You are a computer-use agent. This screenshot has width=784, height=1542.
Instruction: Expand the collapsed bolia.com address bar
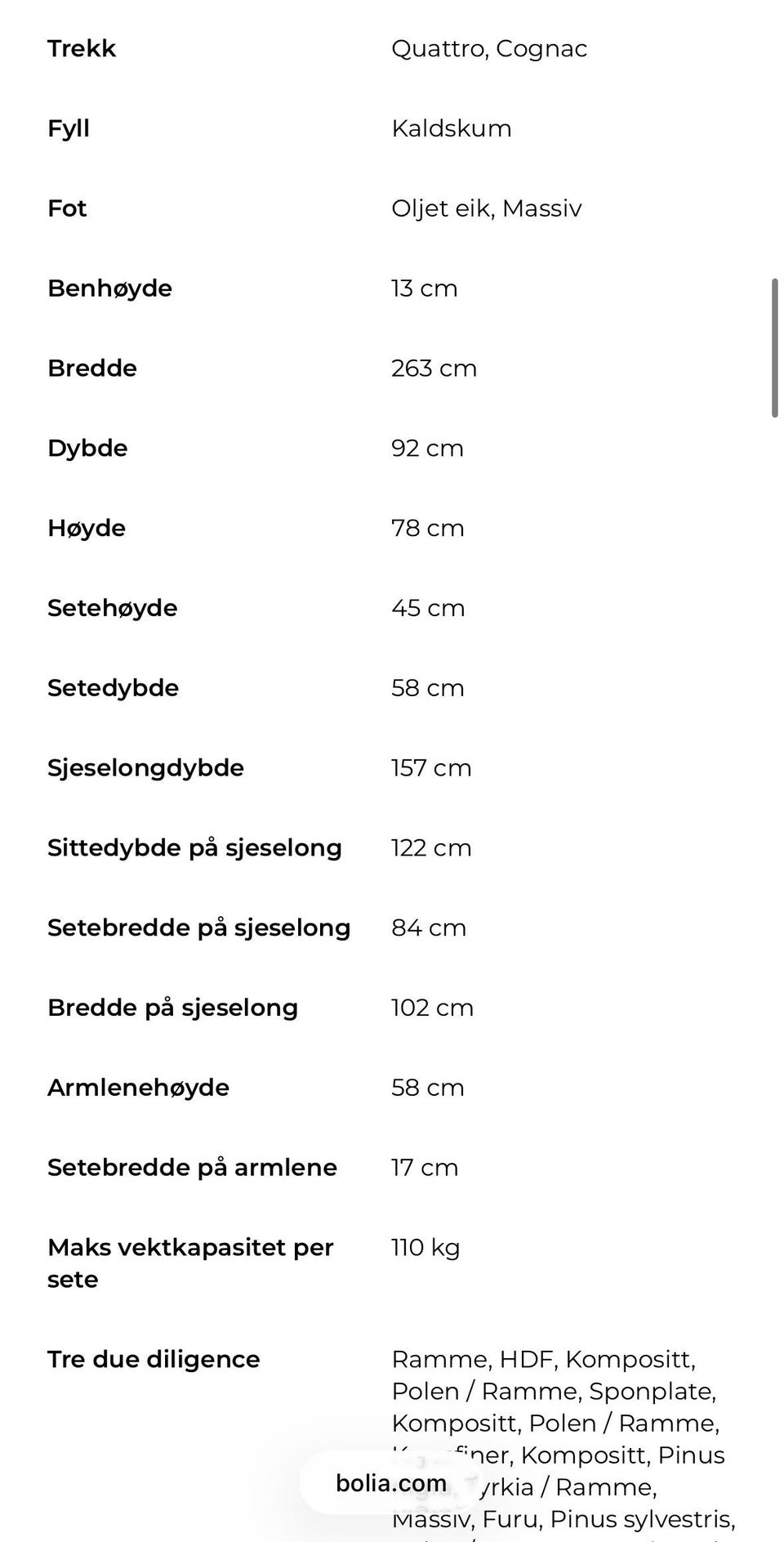click(x=391, y=1483)
